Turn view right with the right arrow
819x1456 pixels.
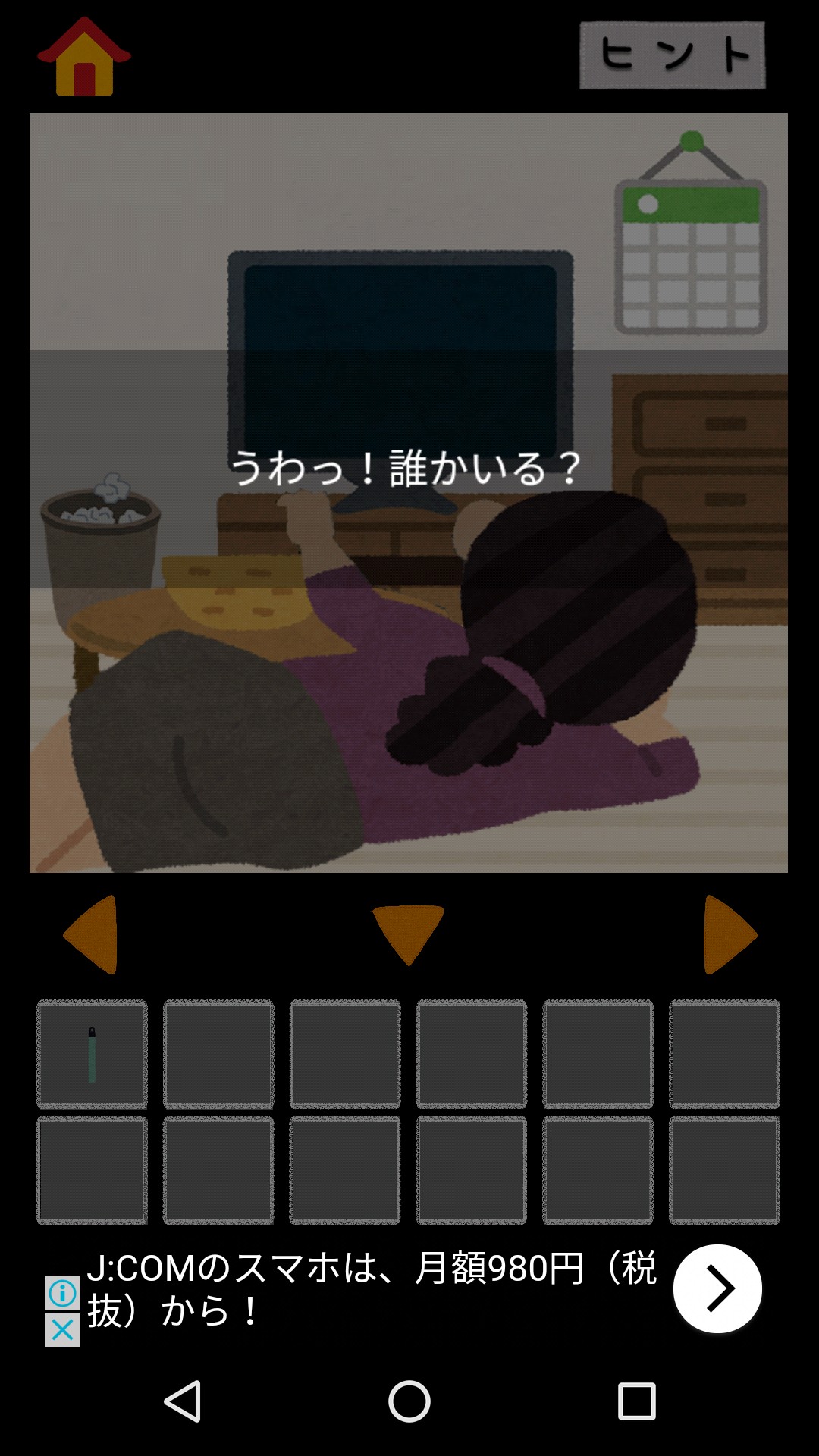tap(729, 934)
